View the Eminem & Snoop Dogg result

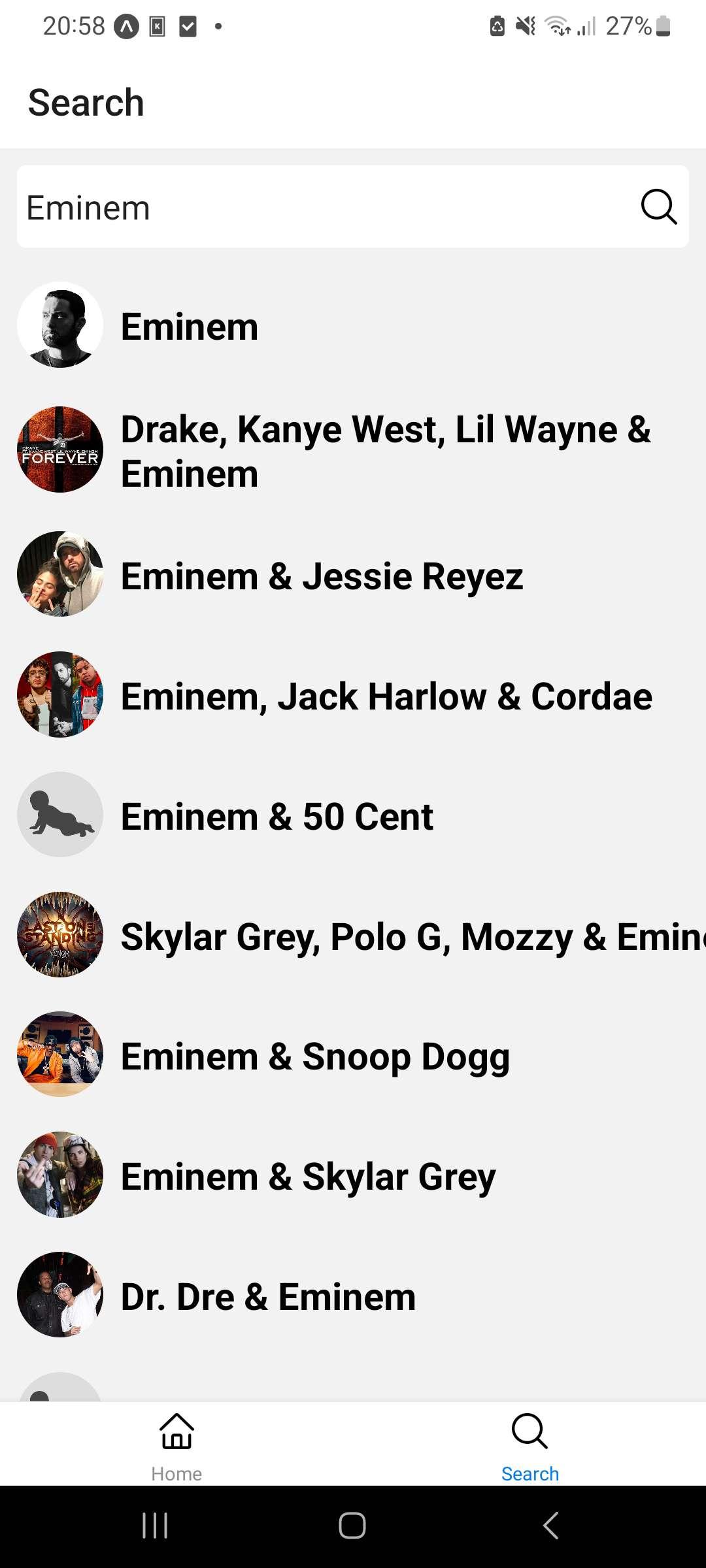353,1056
